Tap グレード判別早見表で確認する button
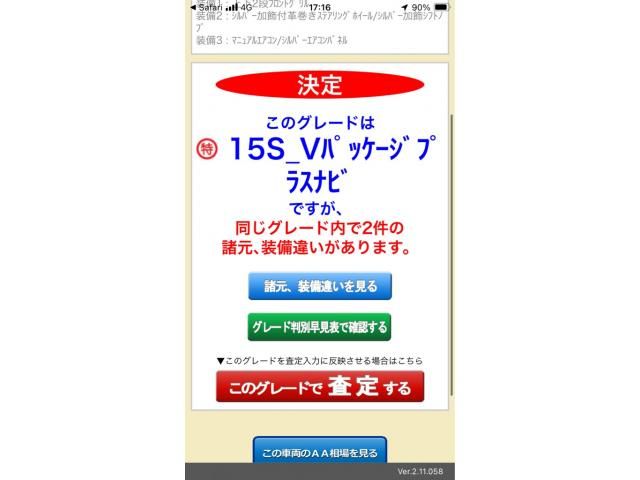The image size is (640, 480). coord(320,327)
